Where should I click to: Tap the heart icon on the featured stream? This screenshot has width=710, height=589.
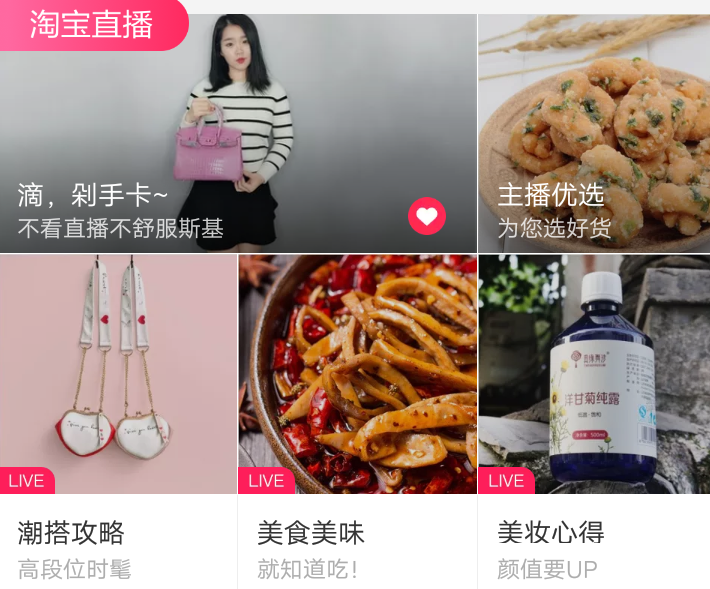tap(427, 215)
